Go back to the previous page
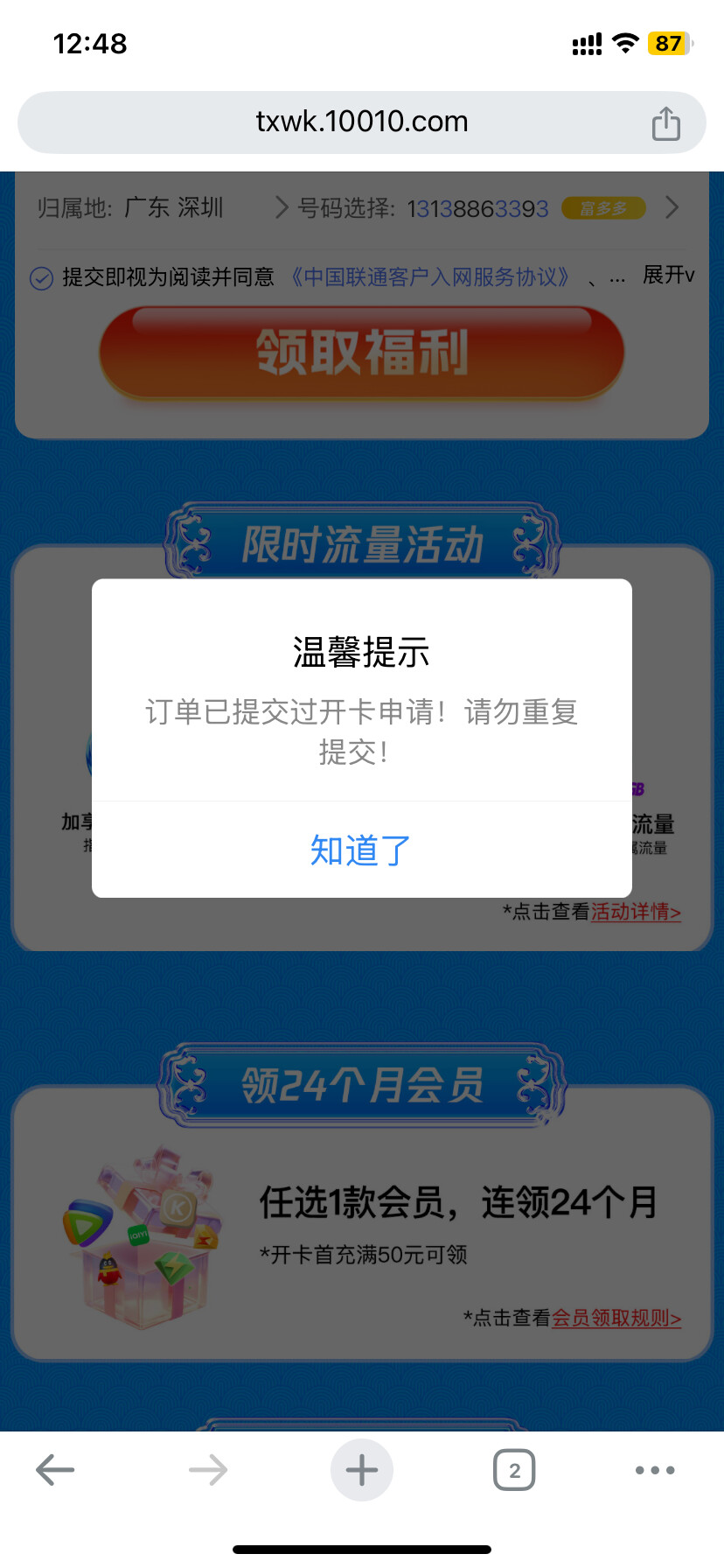Image resolution: width=724 pixels, height=1568 pixels. point(55,1470)
